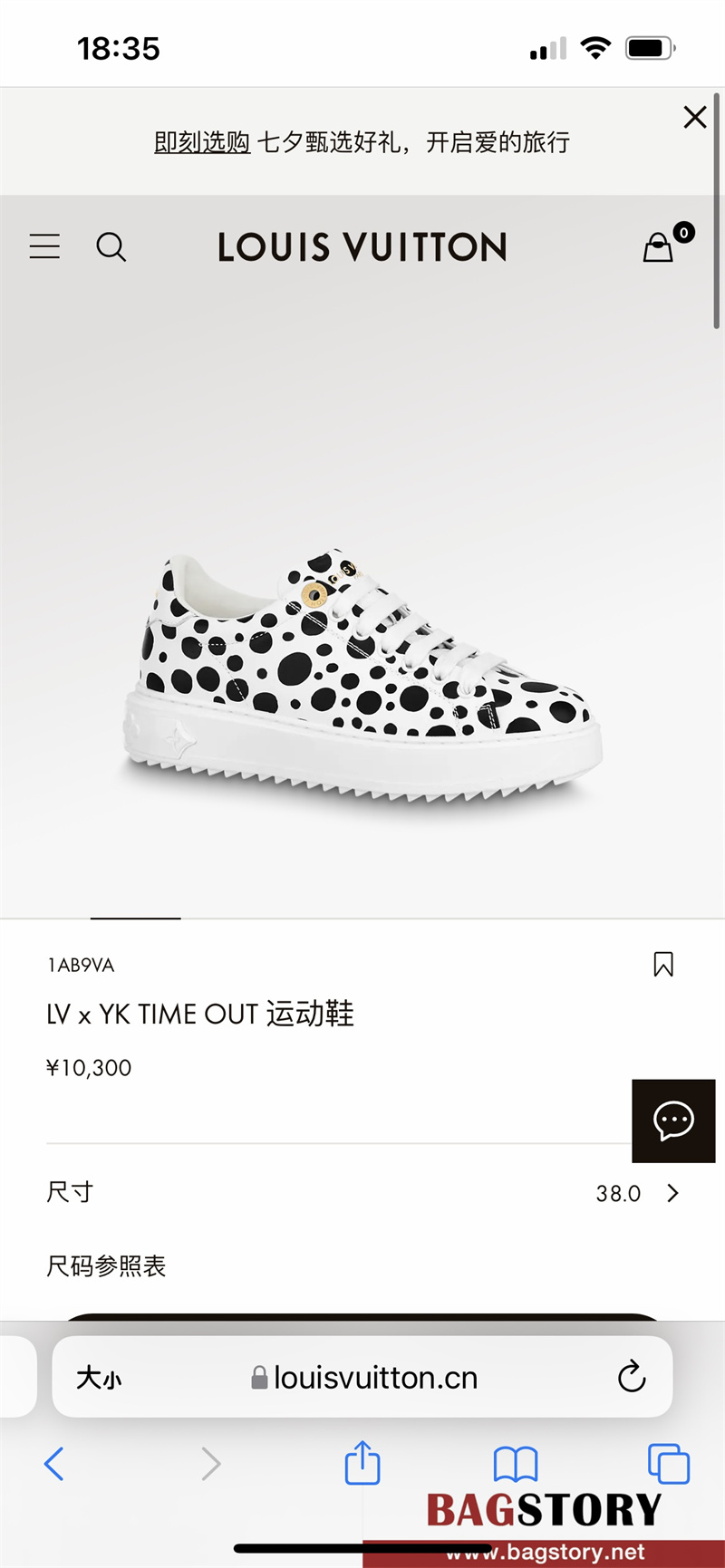The width and height of the screenshot is (725, 1568).
Task: Open the 即刻选购 link in banner
Action: point(202,142)
